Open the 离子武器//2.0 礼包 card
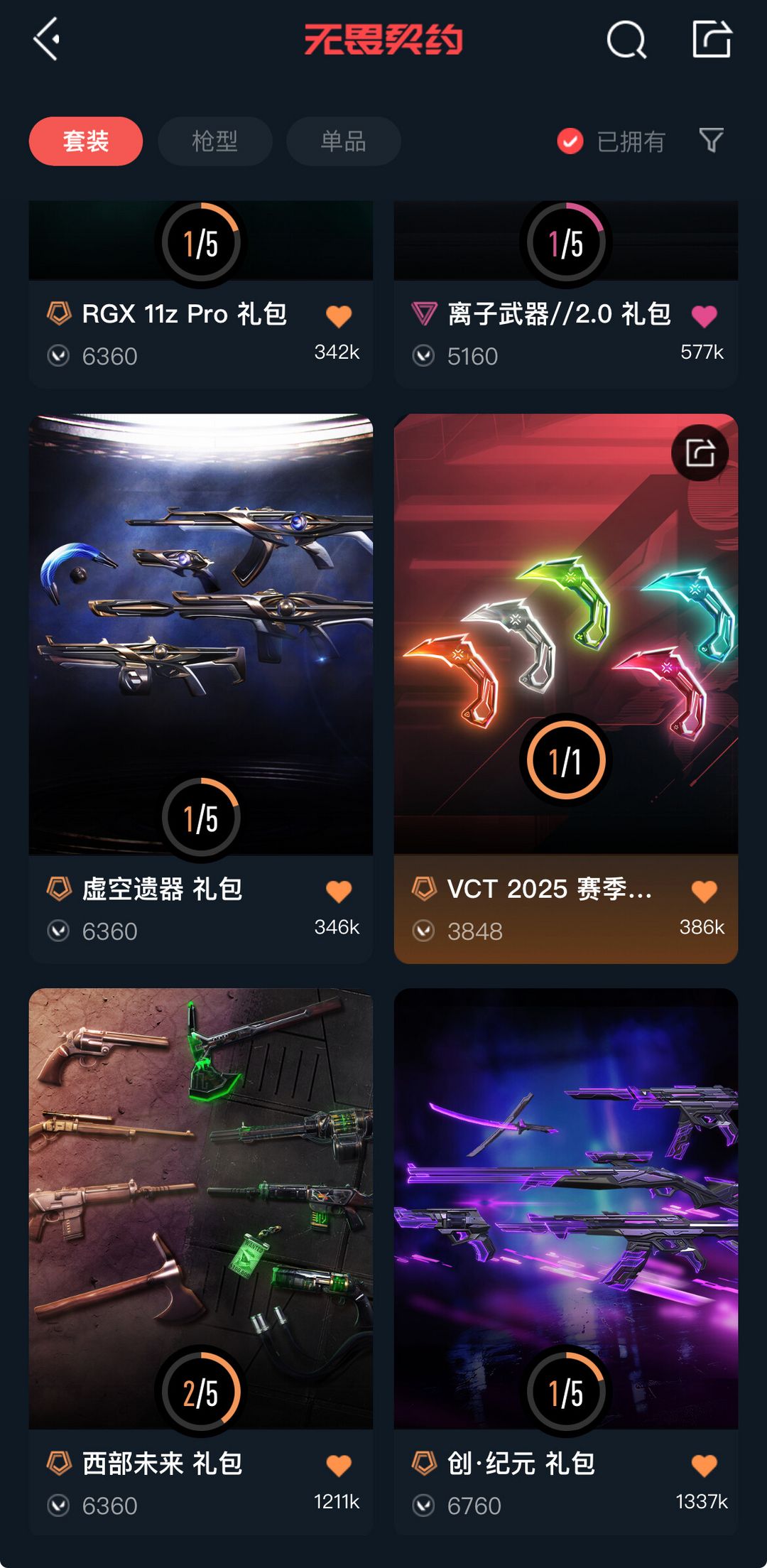Viewport: 767px width, 1568px height. [558, 314]
